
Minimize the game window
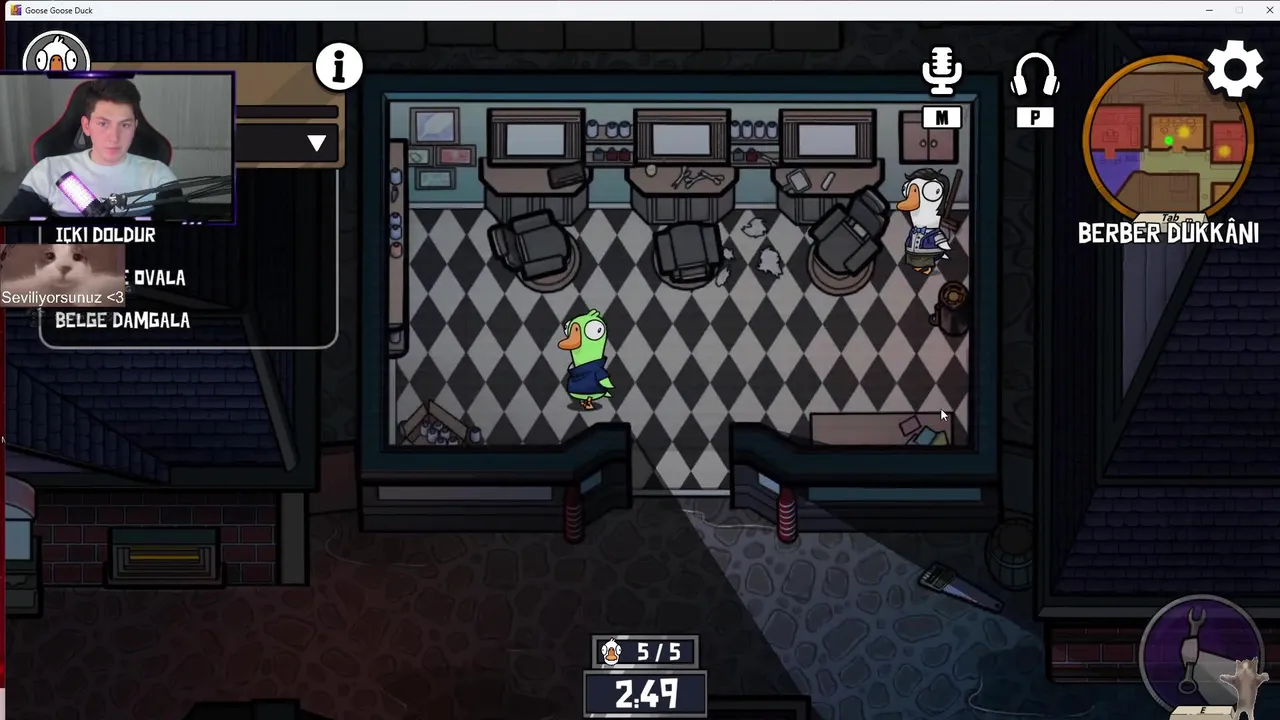pyautogui.click(x=1209, y=10)
